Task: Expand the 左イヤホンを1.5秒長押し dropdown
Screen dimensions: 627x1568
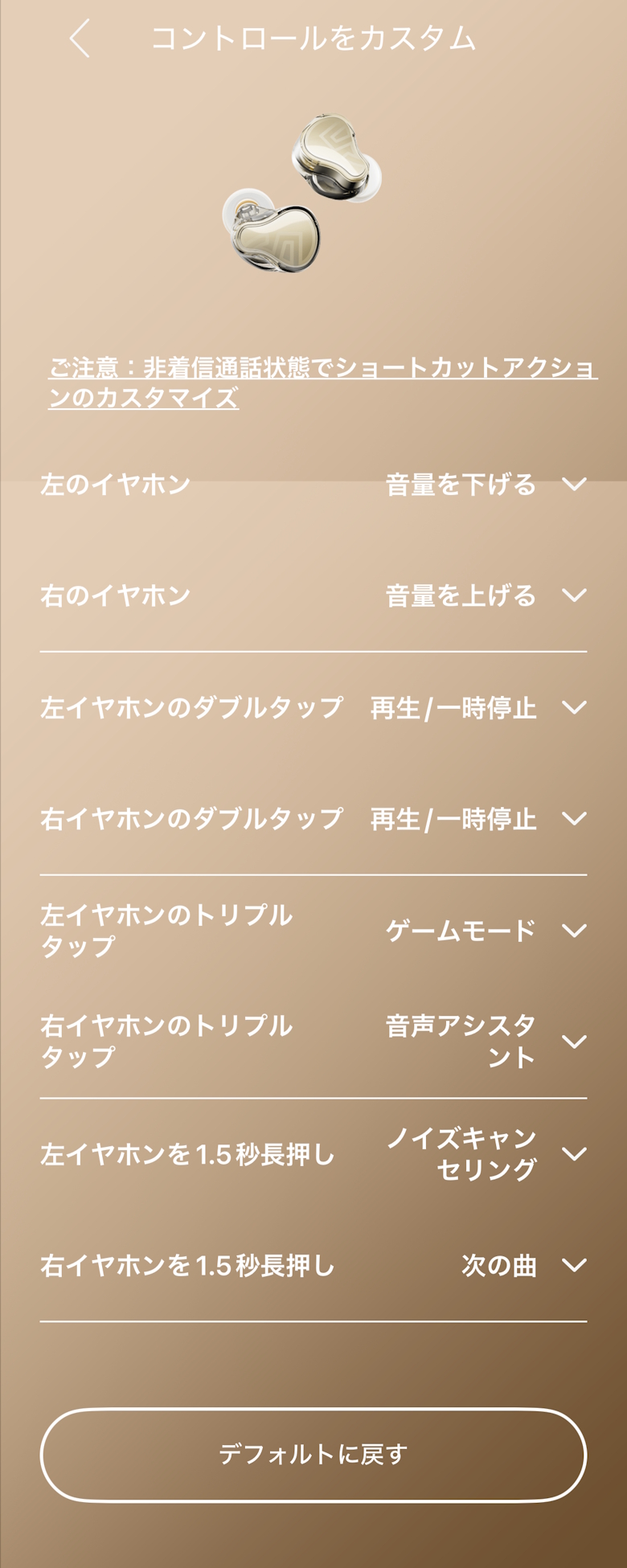Action: tap(574, 1154)
